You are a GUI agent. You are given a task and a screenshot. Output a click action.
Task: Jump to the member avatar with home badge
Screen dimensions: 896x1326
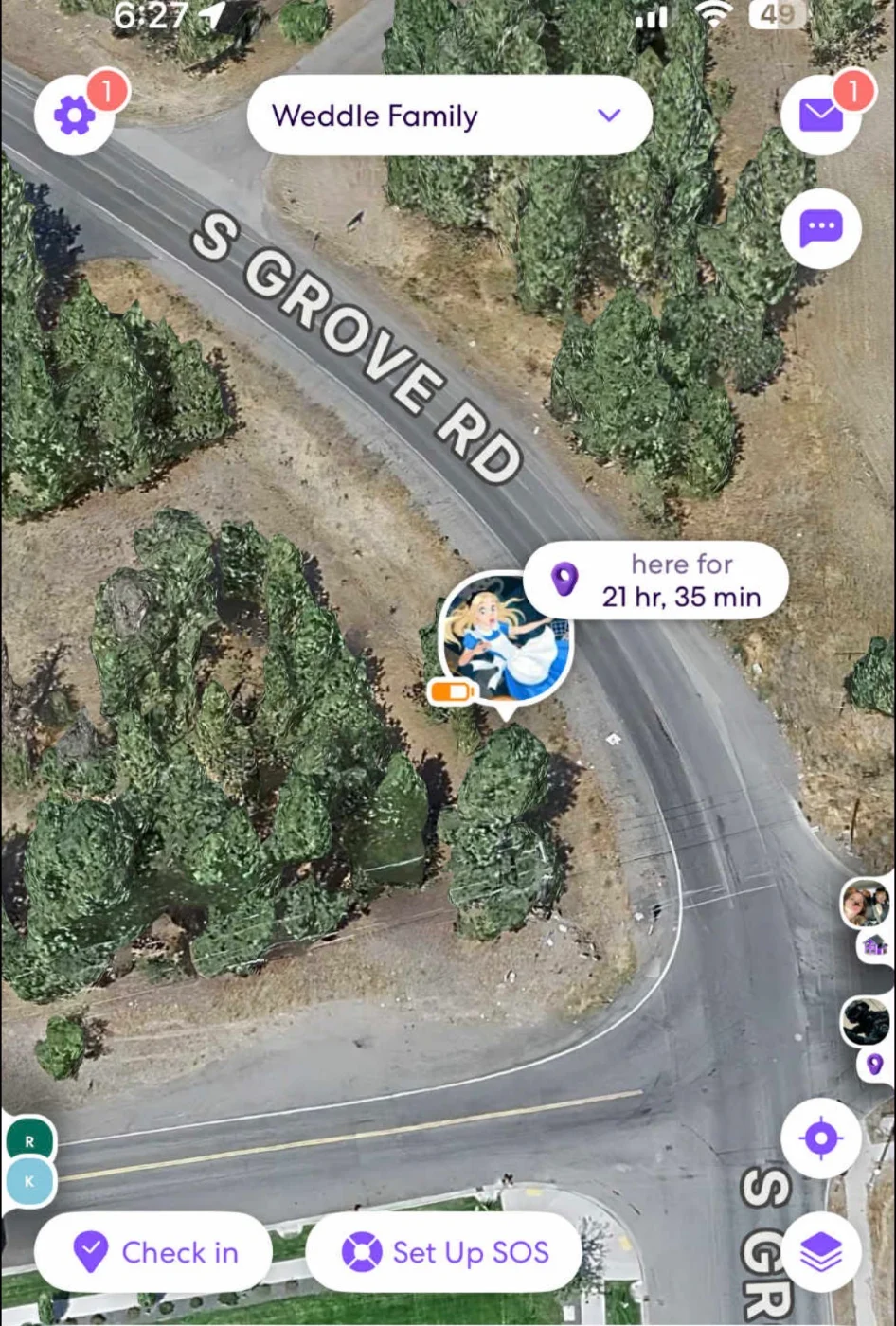pyautogui.click(x=865, y=906)
